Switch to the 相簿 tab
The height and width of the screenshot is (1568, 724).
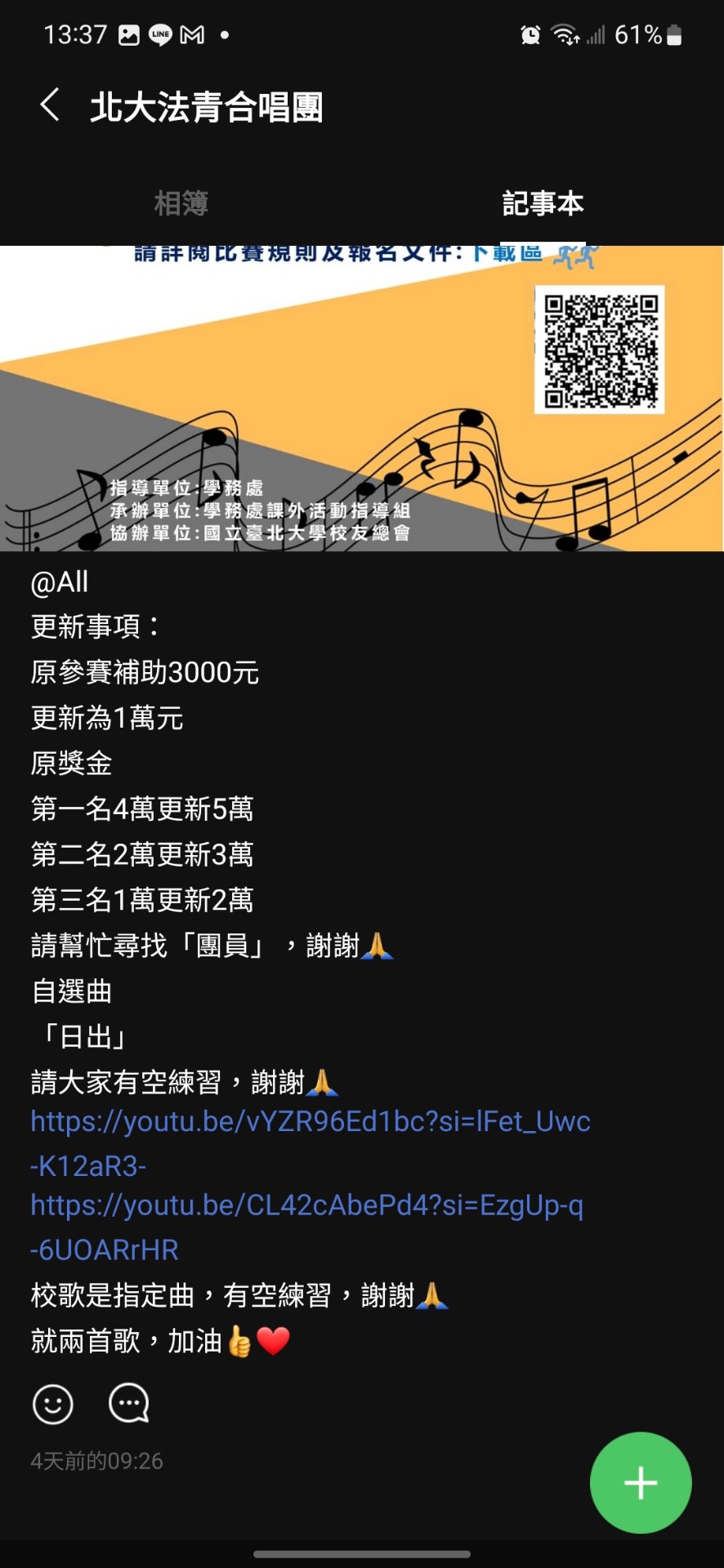click(x=181, y=203)
